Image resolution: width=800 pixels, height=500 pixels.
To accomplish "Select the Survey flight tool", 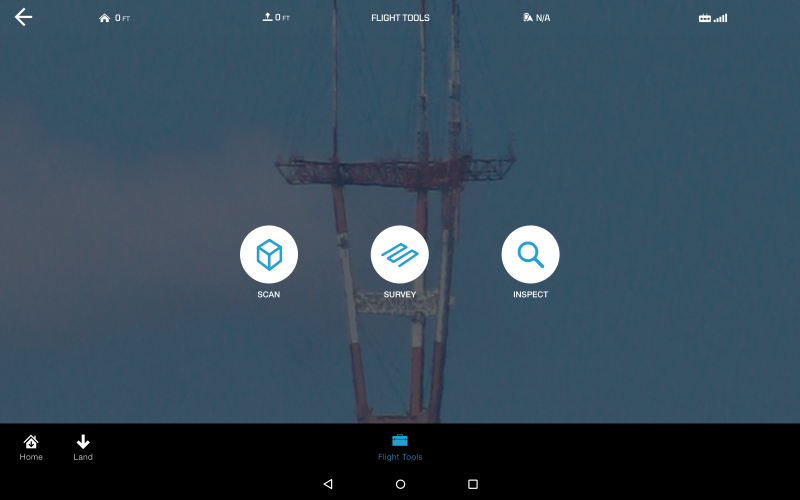I will 400,255.
